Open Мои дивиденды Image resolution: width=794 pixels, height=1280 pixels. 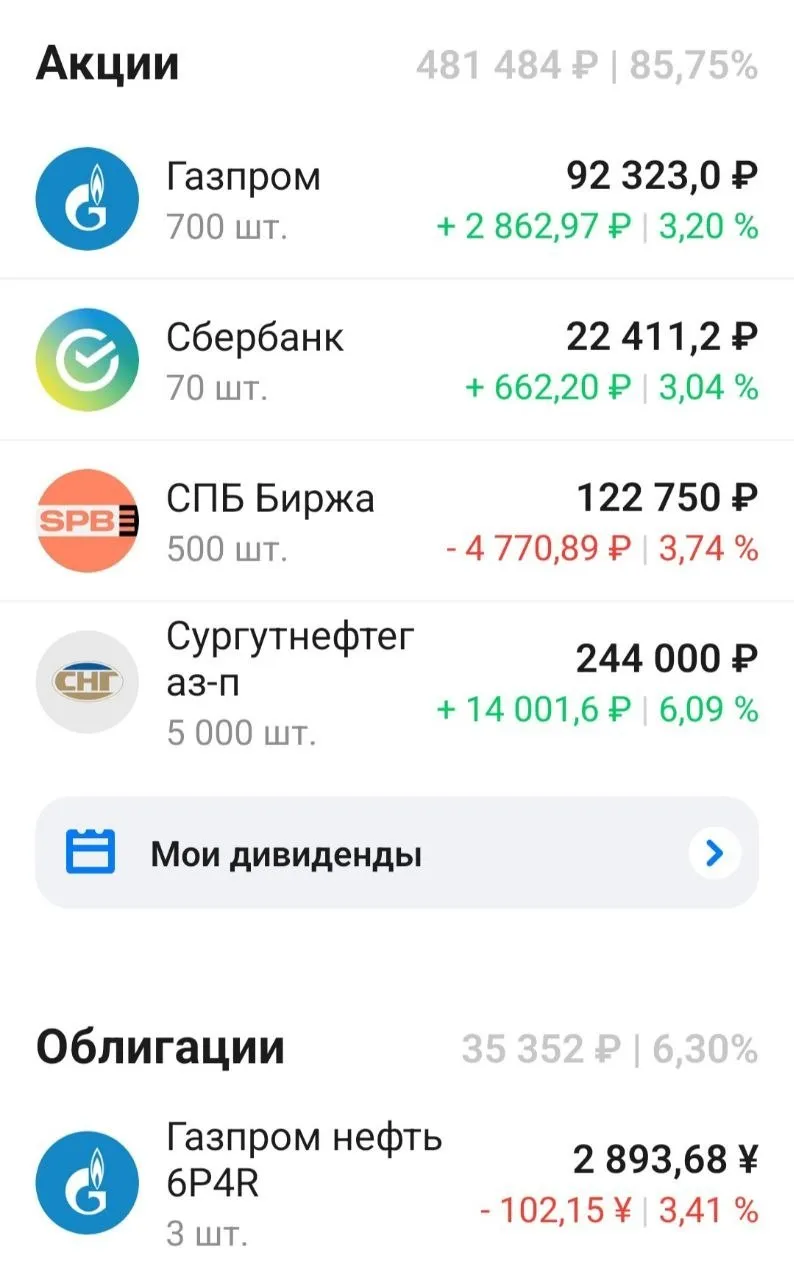(397, 853)
